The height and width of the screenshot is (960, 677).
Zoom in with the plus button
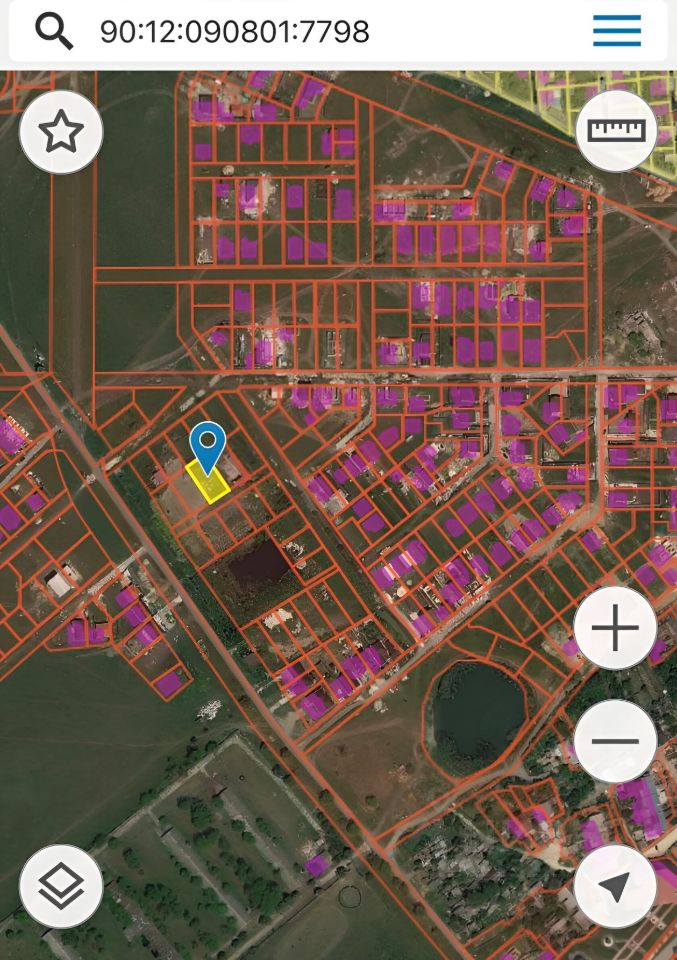(615, 630)
